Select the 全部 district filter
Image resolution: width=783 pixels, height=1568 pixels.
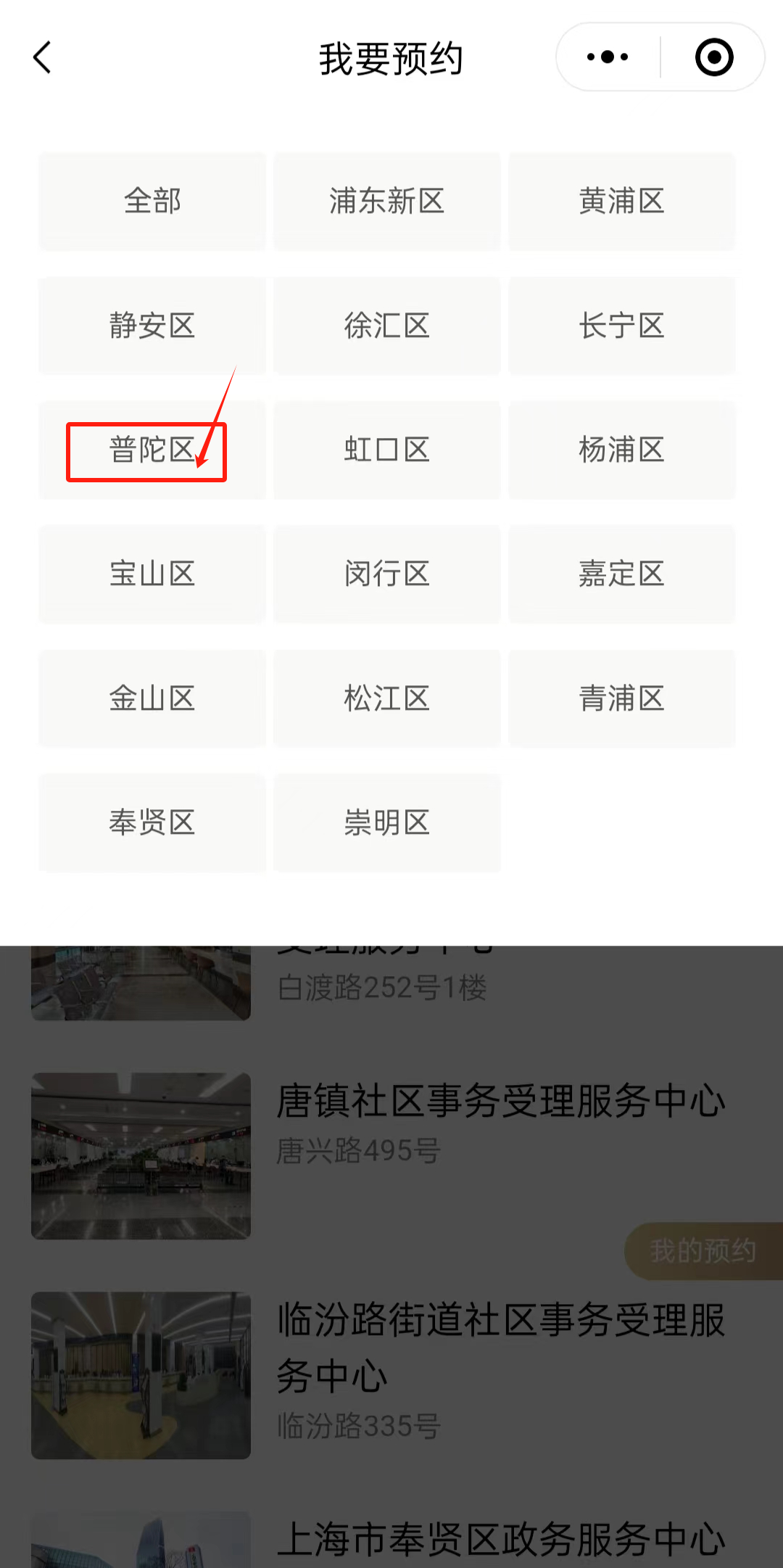click(152, 201)
